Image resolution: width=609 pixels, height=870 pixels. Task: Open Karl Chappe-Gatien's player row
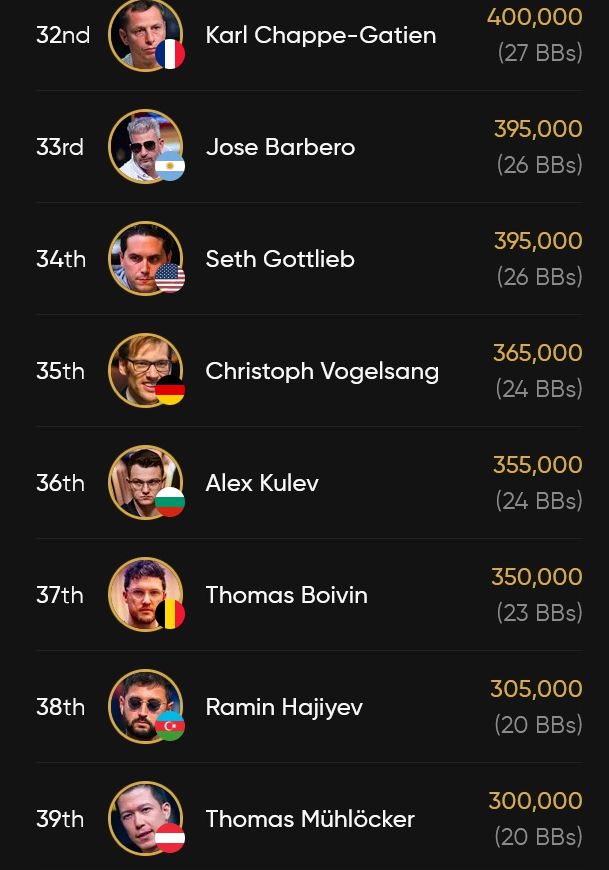pos(320,35)
